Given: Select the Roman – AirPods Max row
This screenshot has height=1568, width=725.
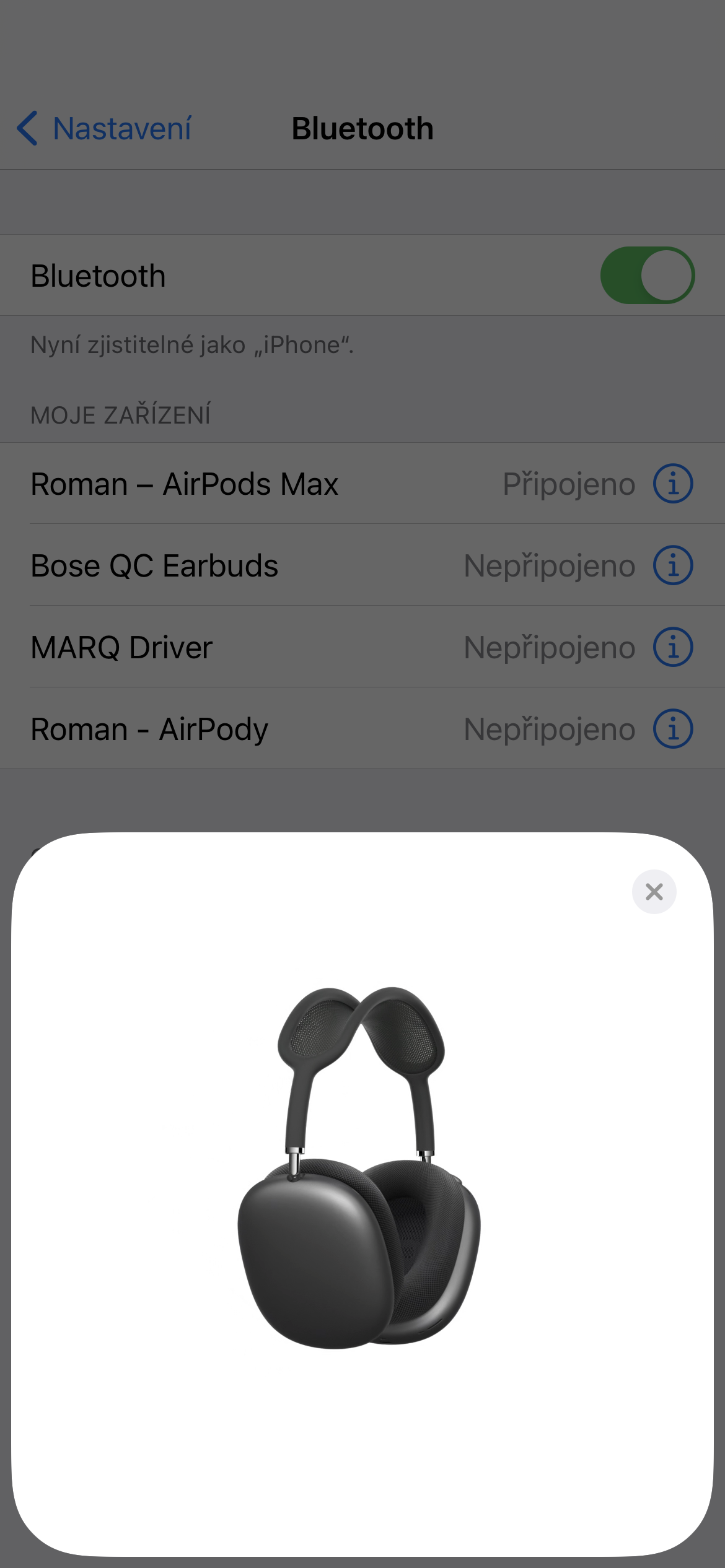Looking at the screenshot, I should tap(248, 484).
